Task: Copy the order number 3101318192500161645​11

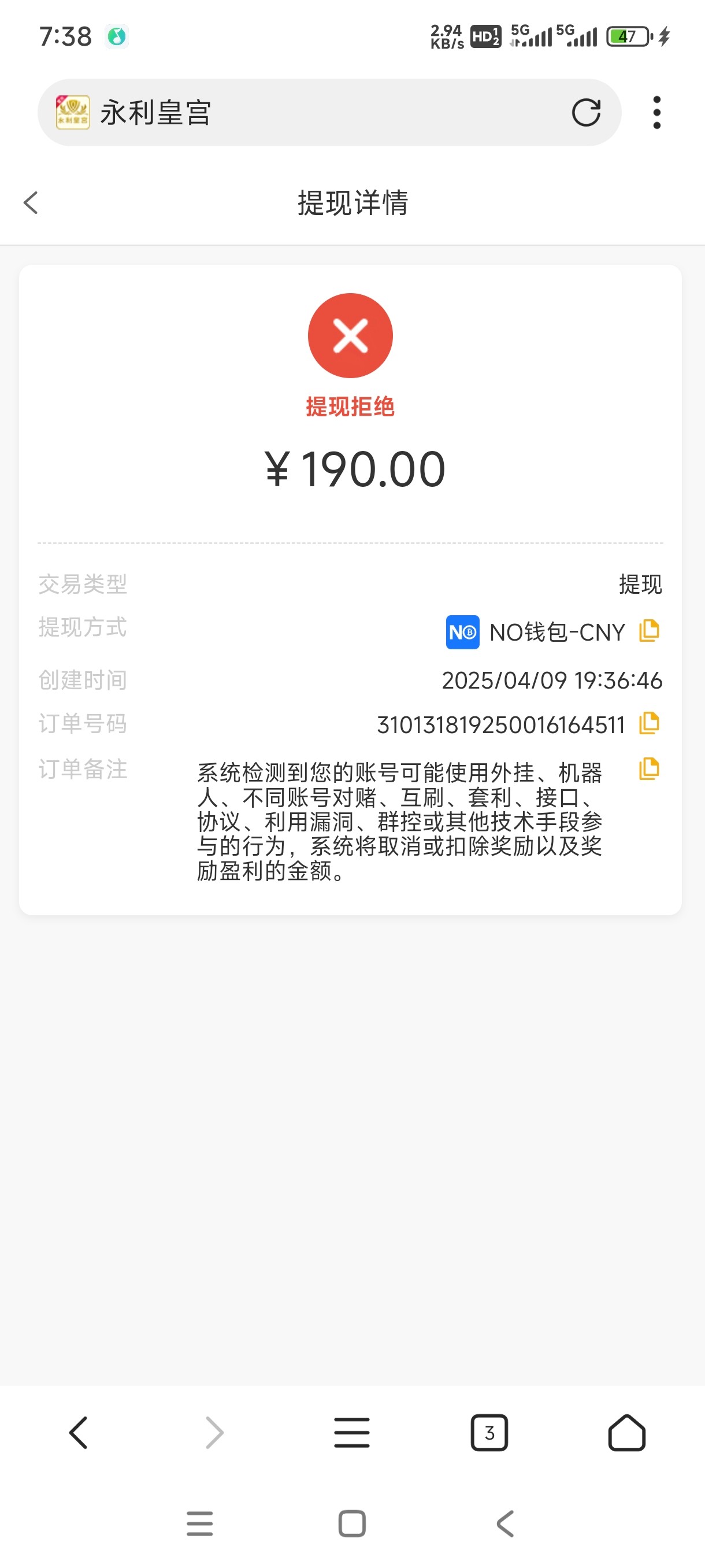Action: (x=649, y=724)
